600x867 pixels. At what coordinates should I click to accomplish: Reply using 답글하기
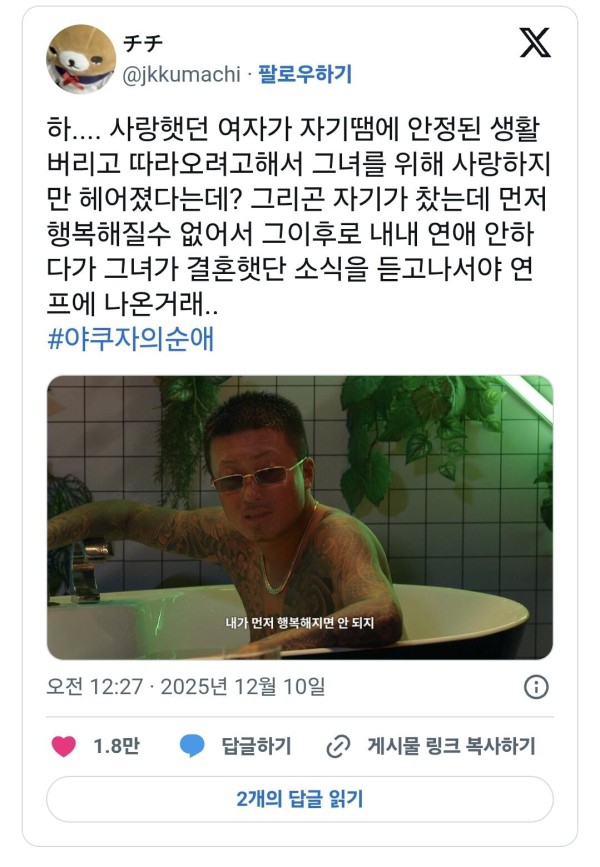(x=236, y=746)
